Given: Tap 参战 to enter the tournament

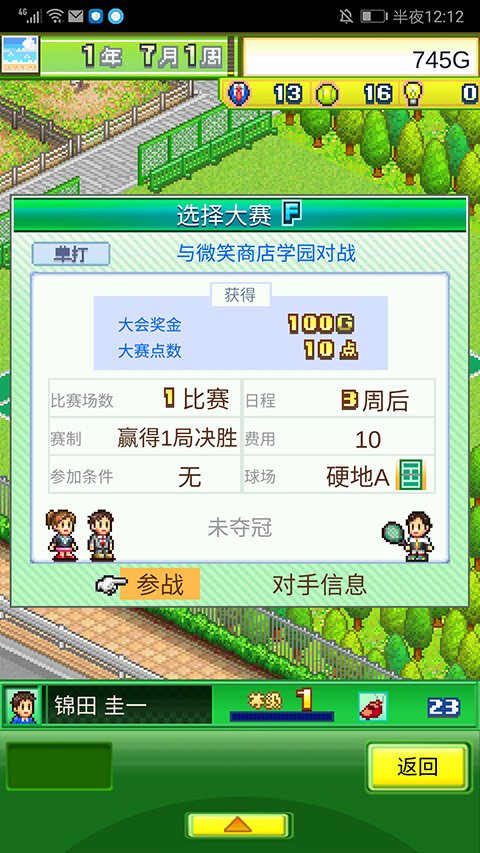Looking at the screenshot, I should point(159,585).
